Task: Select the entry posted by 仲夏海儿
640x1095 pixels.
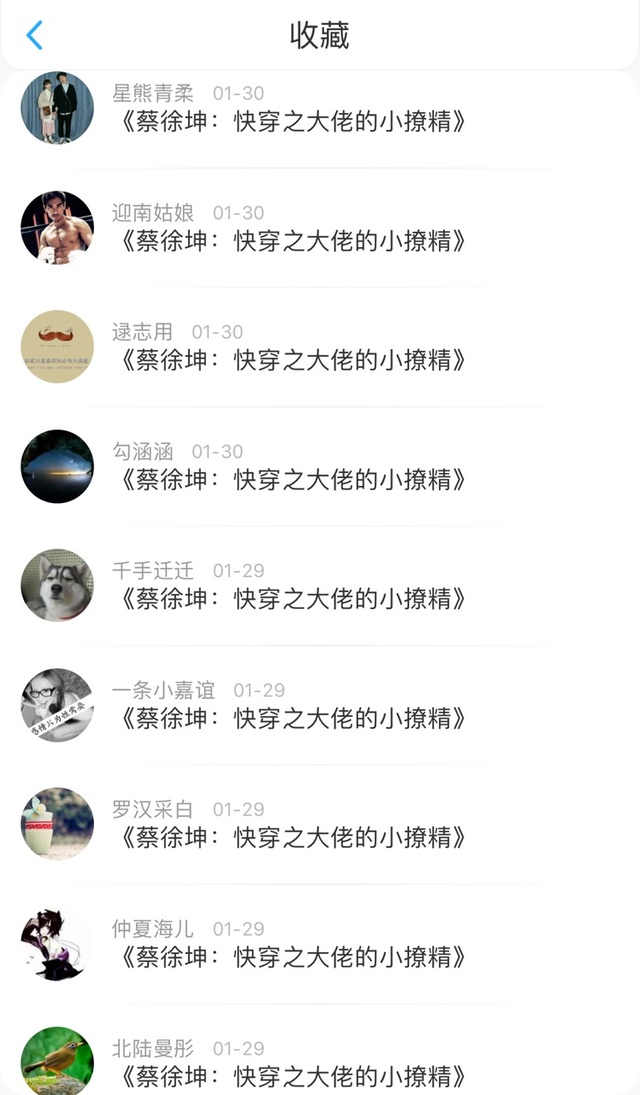Action: [292, 957]
